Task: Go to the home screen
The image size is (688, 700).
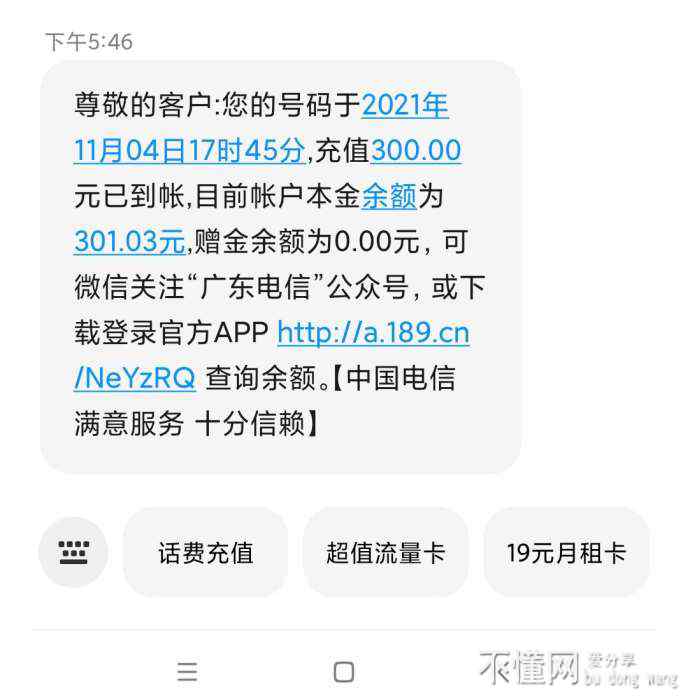Action: pos(343,671)
